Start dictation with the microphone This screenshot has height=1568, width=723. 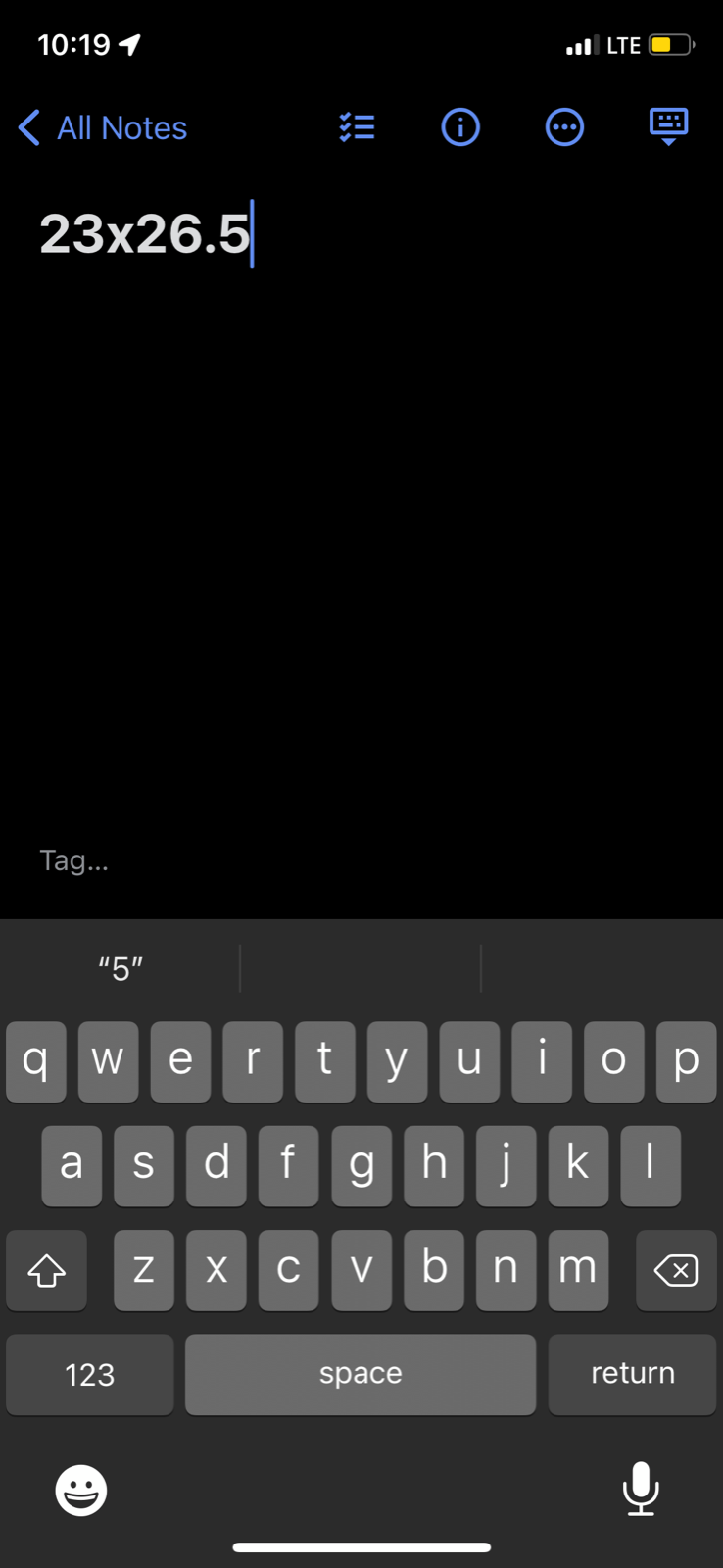click(x=641, y=1488)
